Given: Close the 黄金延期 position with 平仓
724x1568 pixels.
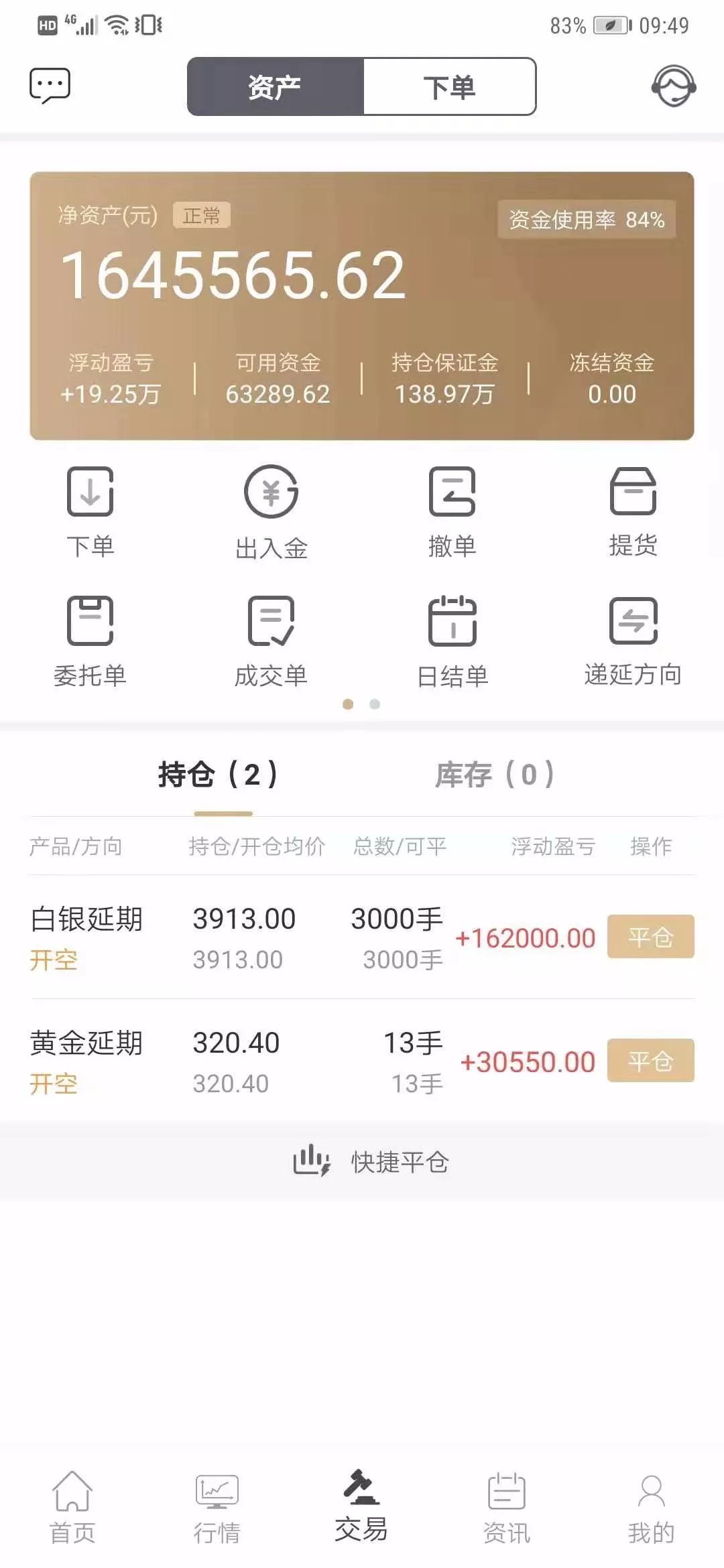Looking at the screenshot, I should pos(650,1060).
